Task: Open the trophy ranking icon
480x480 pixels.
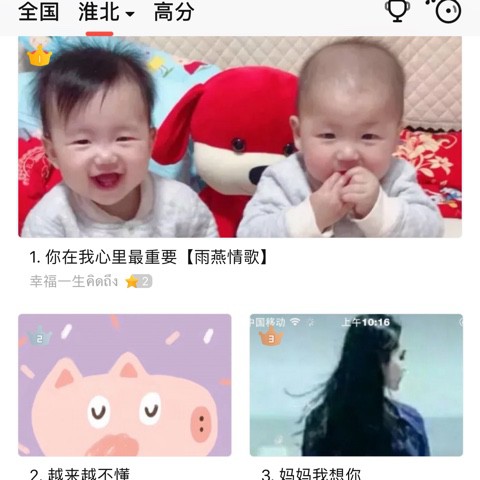Action: coord(397,11)
